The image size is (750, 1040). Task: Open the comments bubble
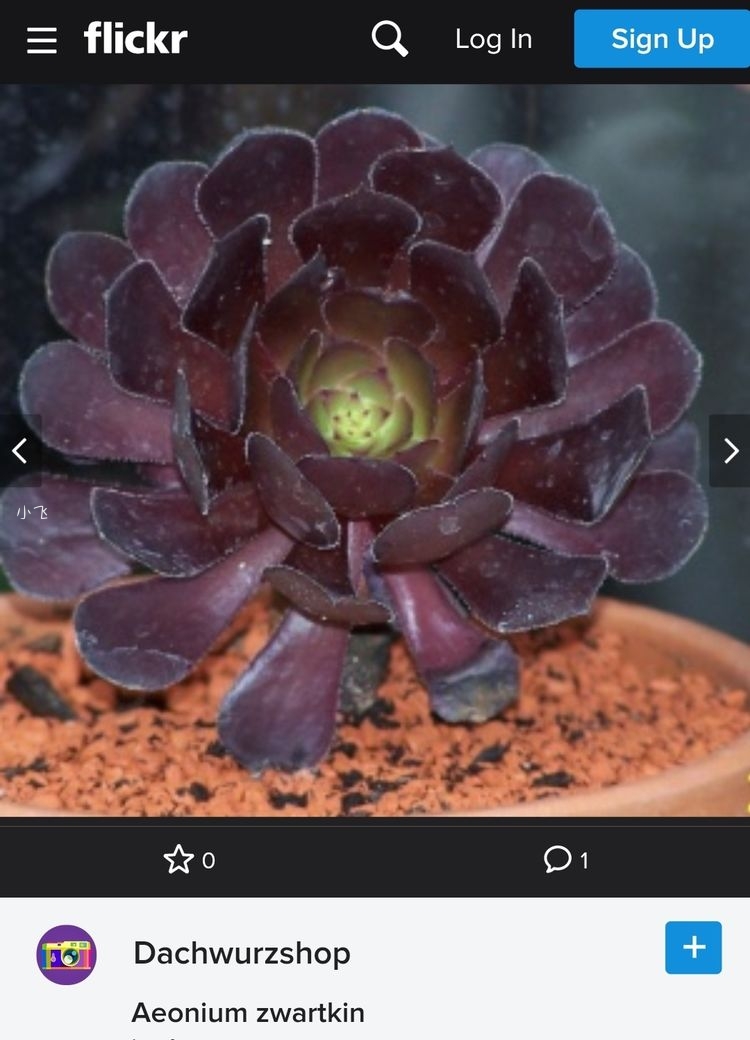pos(557,859)
